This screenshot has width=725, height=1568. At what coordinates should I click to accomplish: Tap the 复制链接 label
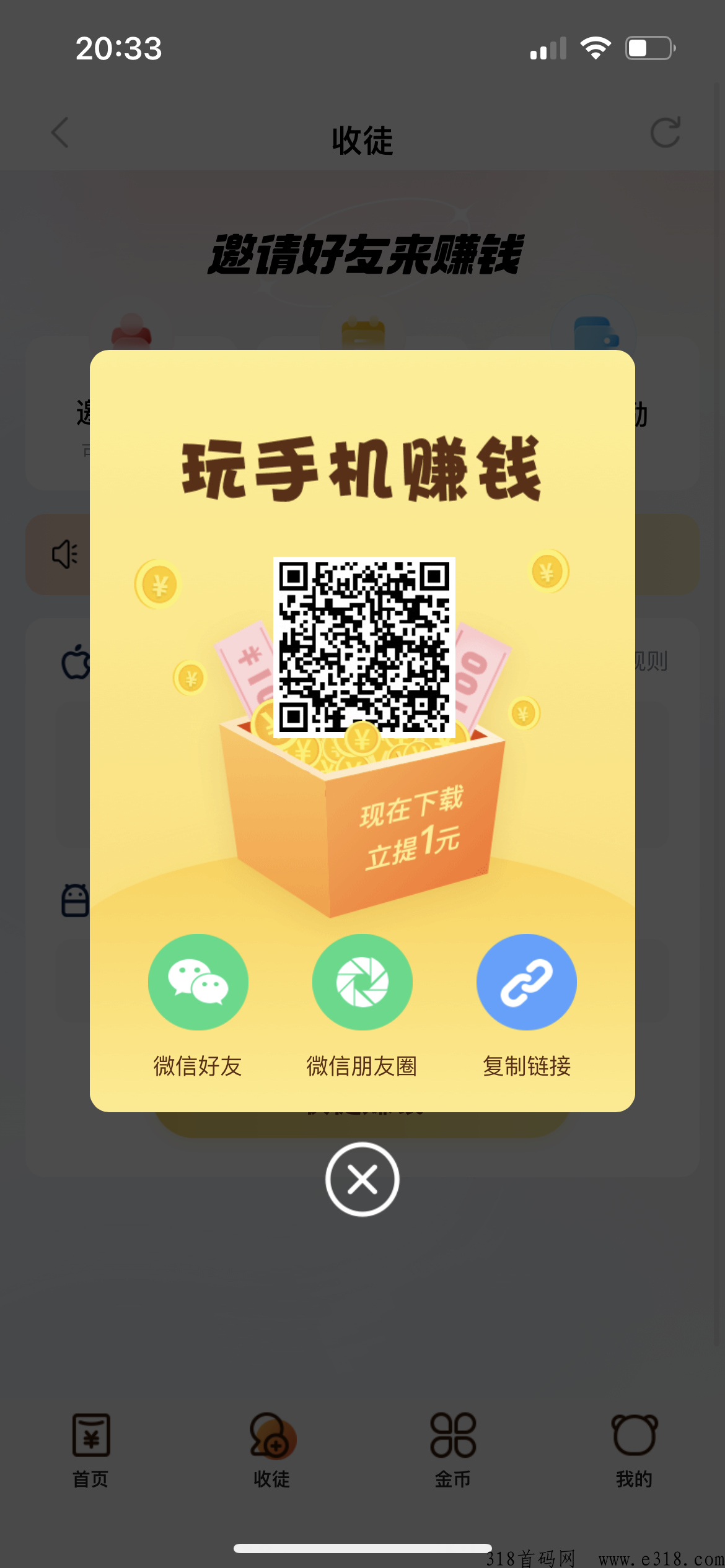click(526, 1066)
